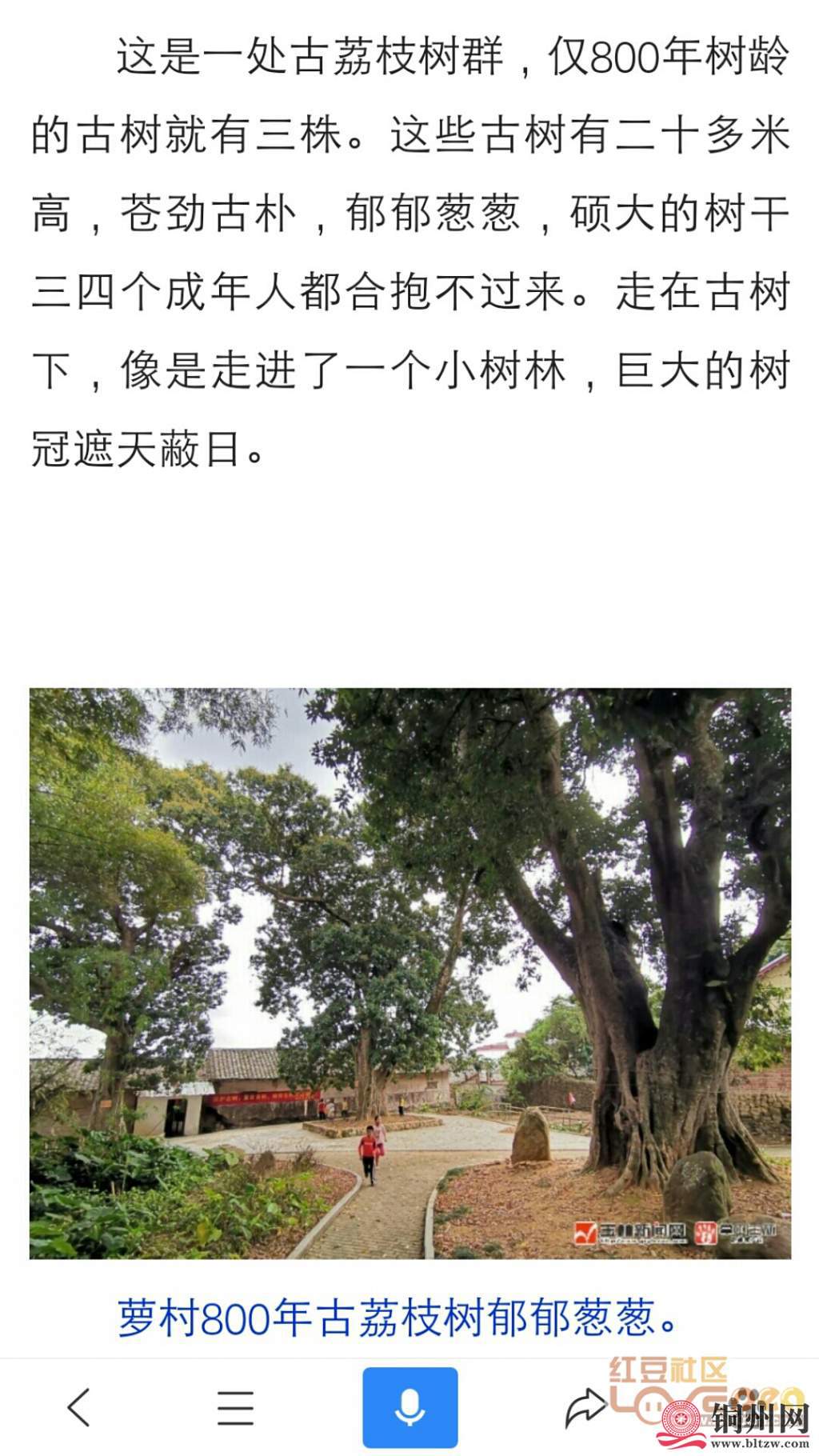Open the browser menu with three lines
Image resolution: width=819 pixels, height=1456 pixels.
click(x=236, y=1408)
